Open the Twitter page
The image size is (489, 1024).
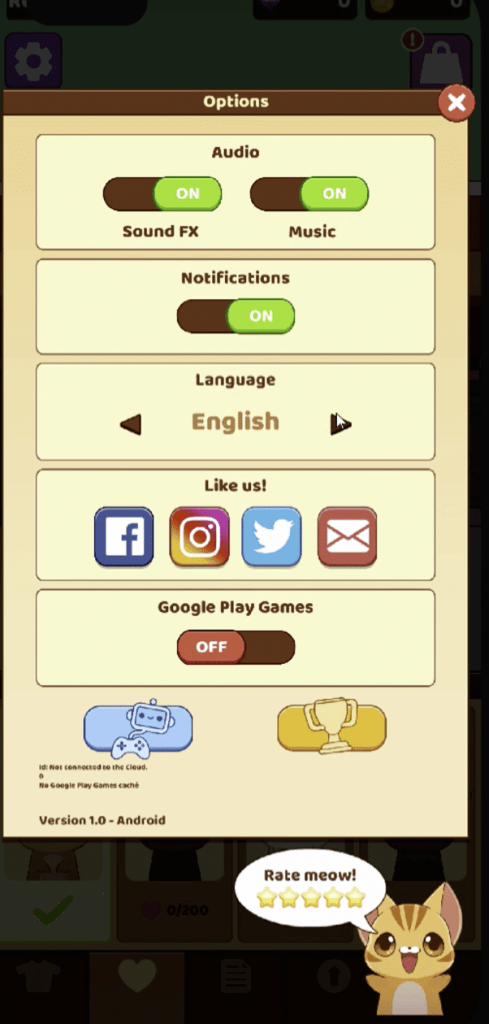click(x=272, y=537)
